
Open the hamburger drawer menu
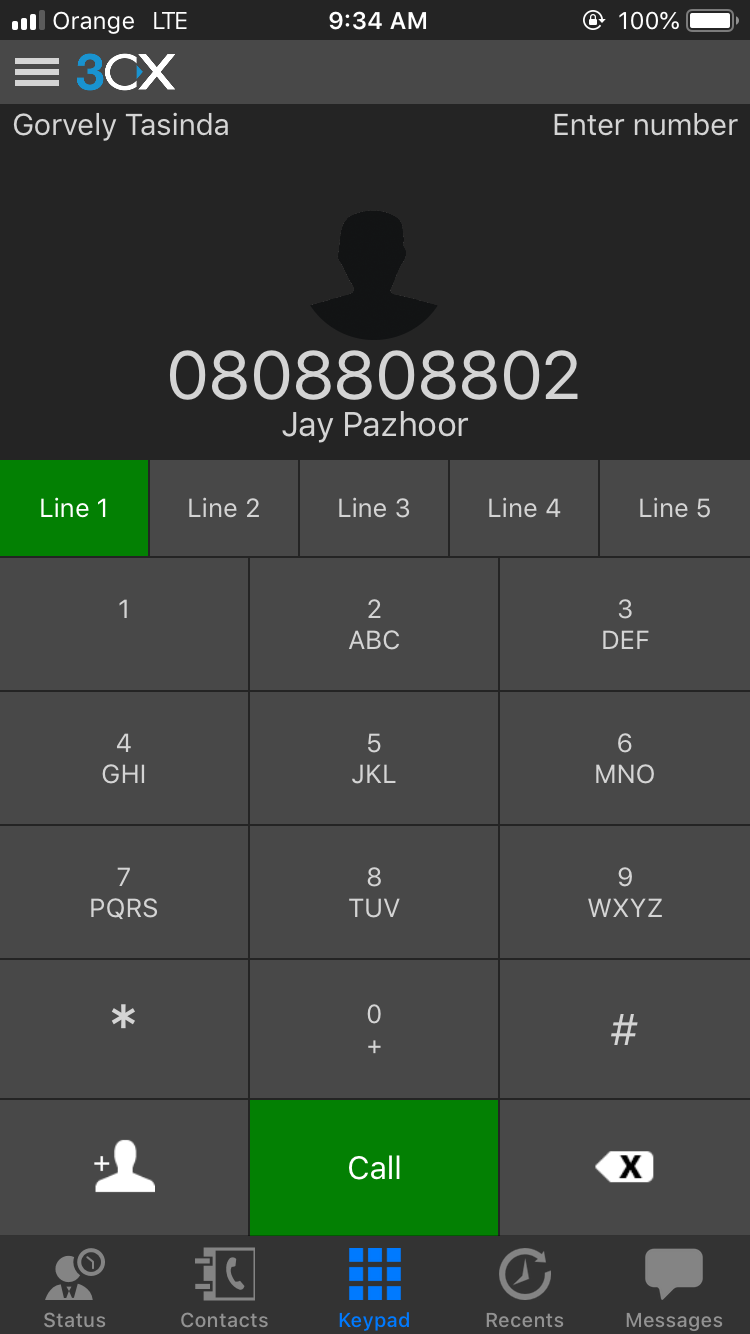pos(37,72)
